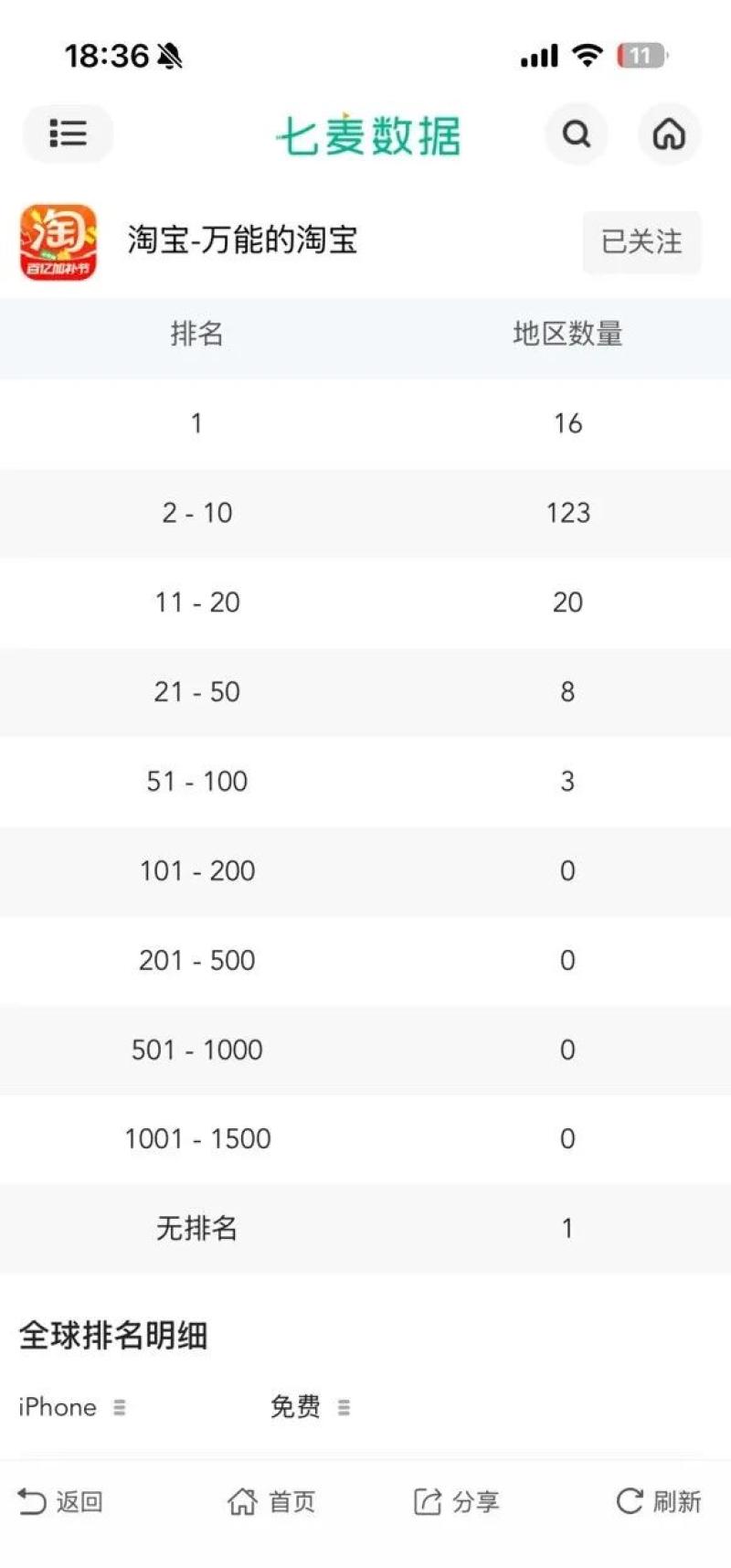The height and width of the screenshot is (1568, 731).
Task: Reload the page with 刷新
Action: pos(659,1501)
